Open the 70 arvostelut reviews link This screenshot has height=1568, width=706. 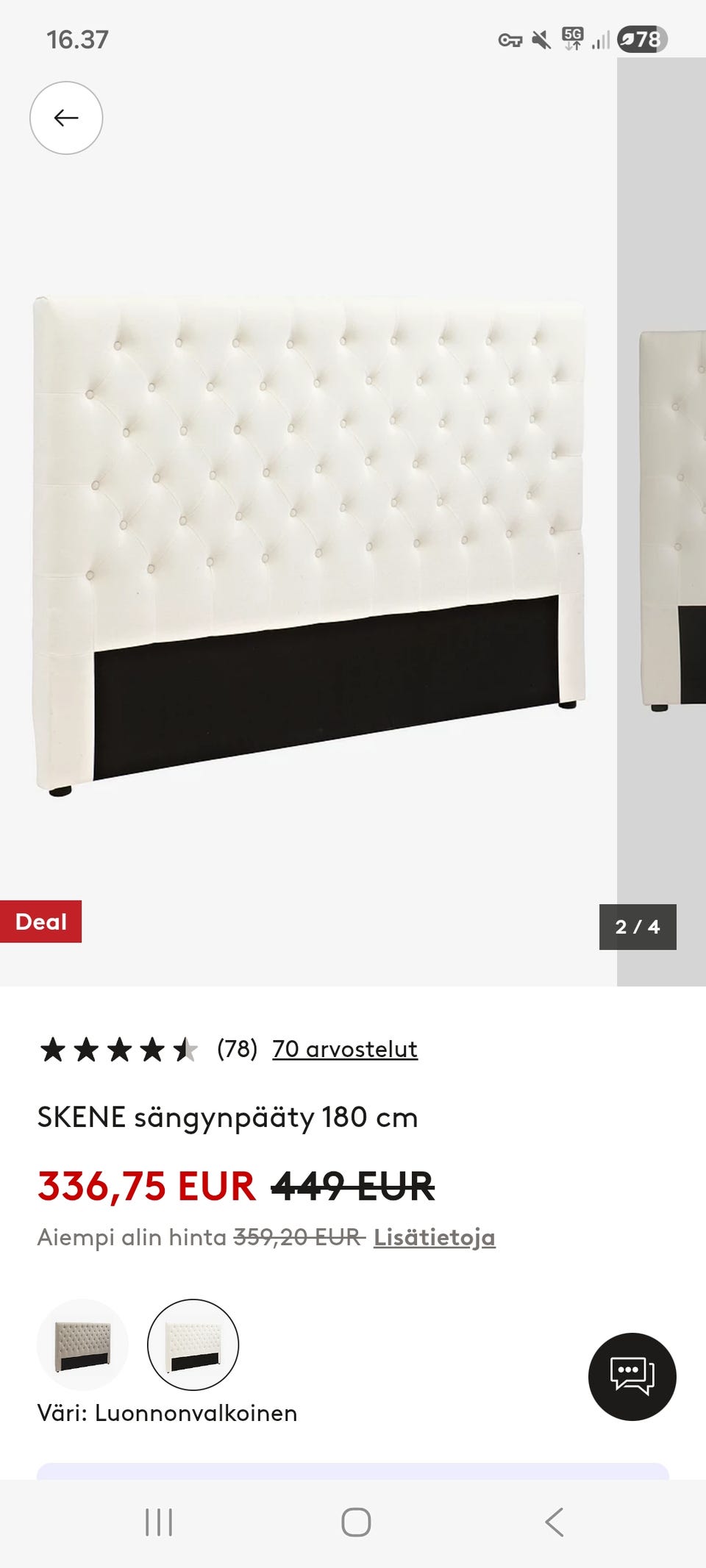344,1049
